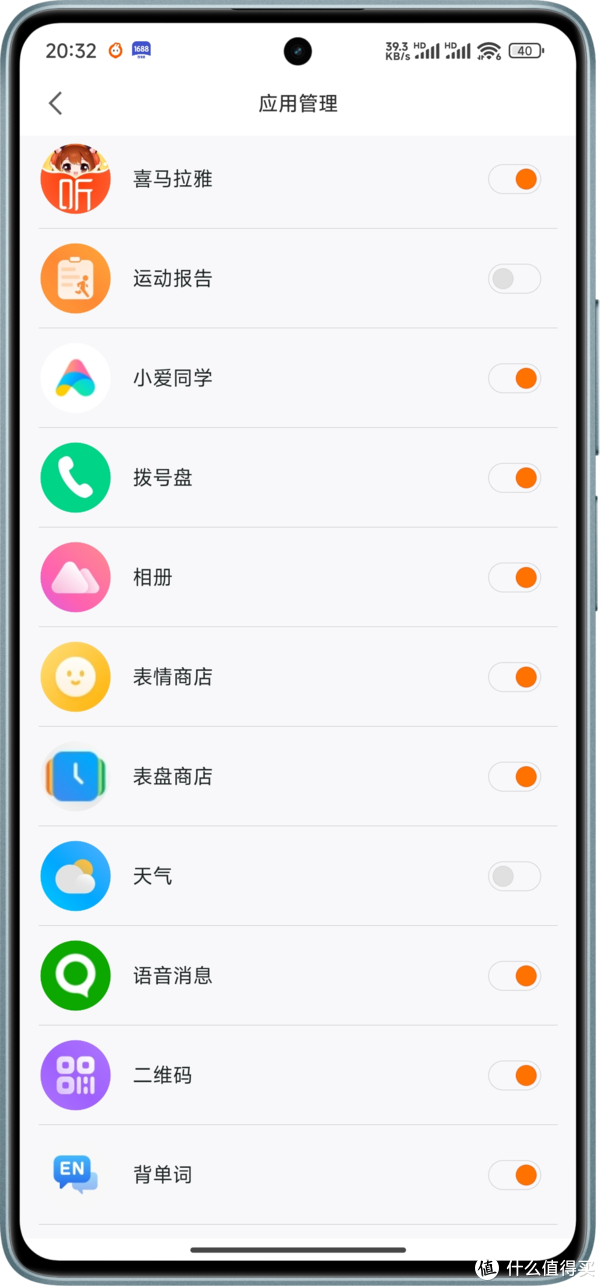This screenshot has height=1286, width=600.
Task: Turn off 表情商店 switch
Action: coord(514,677)
